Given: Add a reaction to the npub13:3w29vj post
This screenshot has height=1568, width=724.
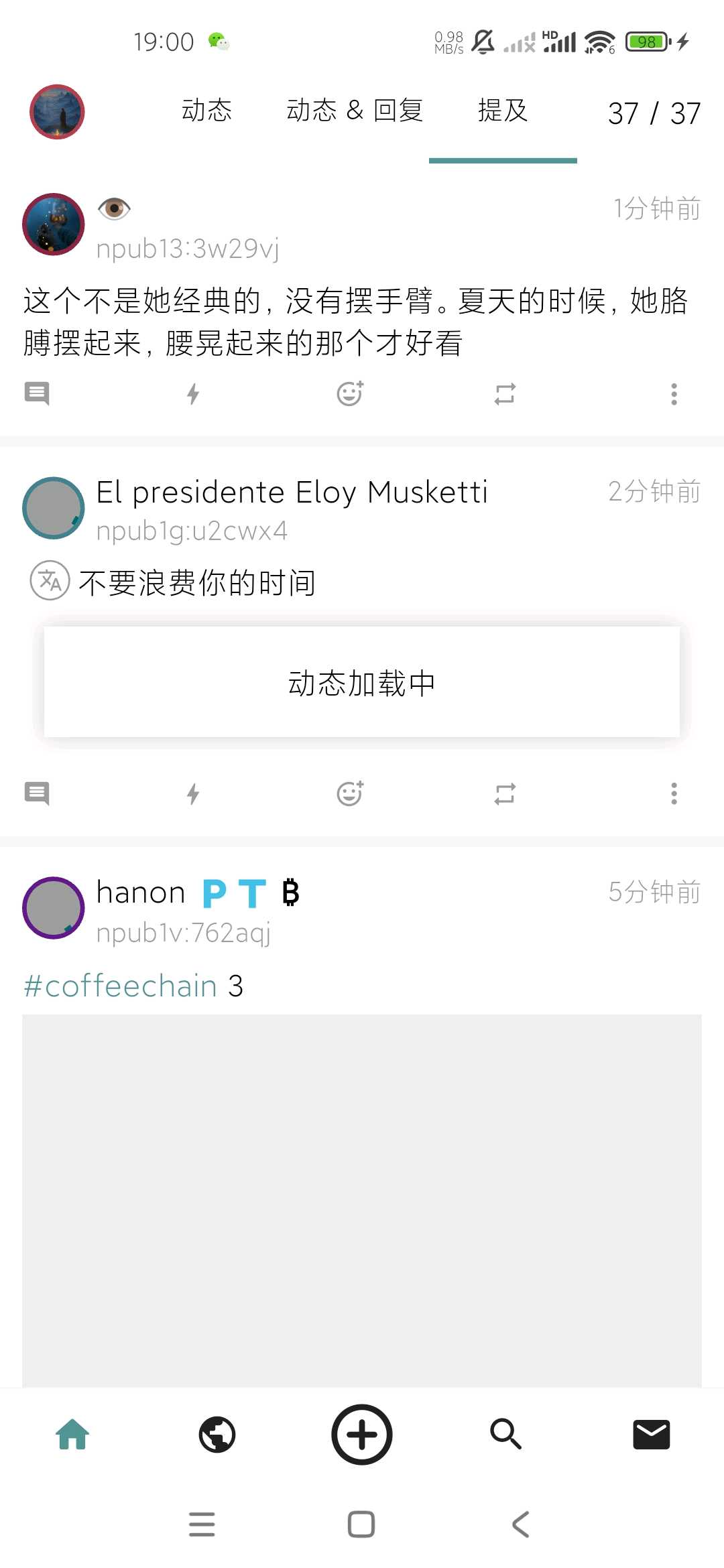Looking at the screenshot, I should [349, 393].
